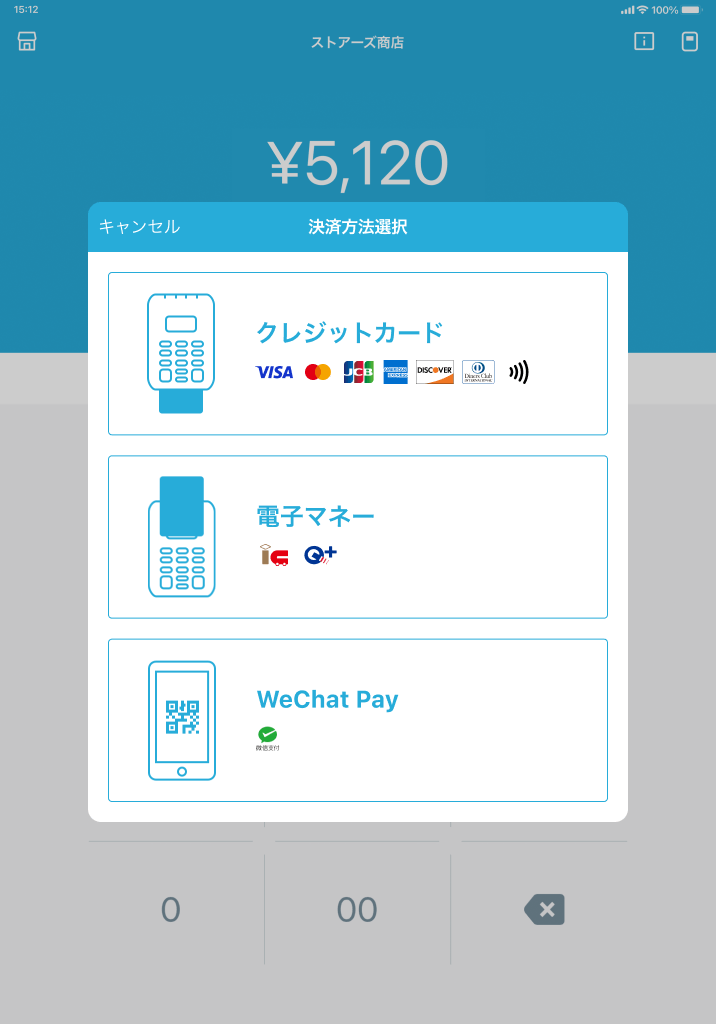Image resolution: width=716 pixels, height=1024 pixels.
Task: Choose 電子マネー payment option
Action: coord(357,537)
